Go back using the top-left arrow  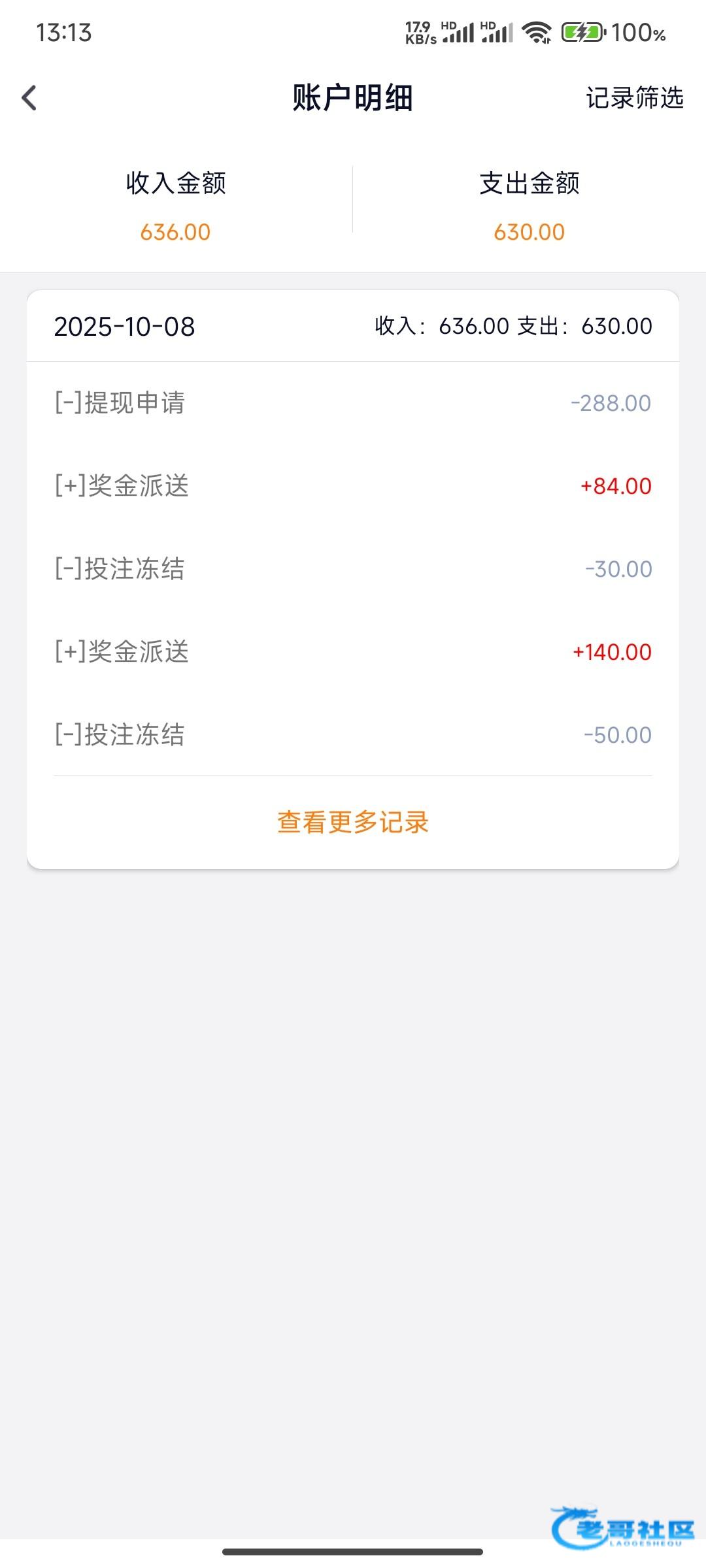pyautogui.click(x=29, y=98)
